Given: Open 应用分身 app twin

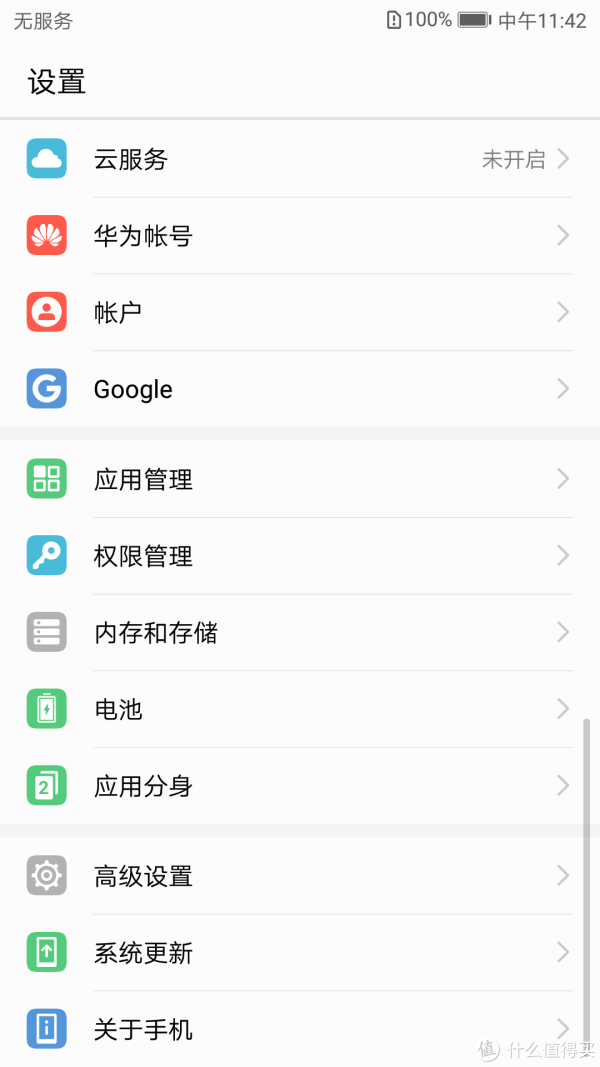Looking at the screenshot, I should tap(300, 786).
